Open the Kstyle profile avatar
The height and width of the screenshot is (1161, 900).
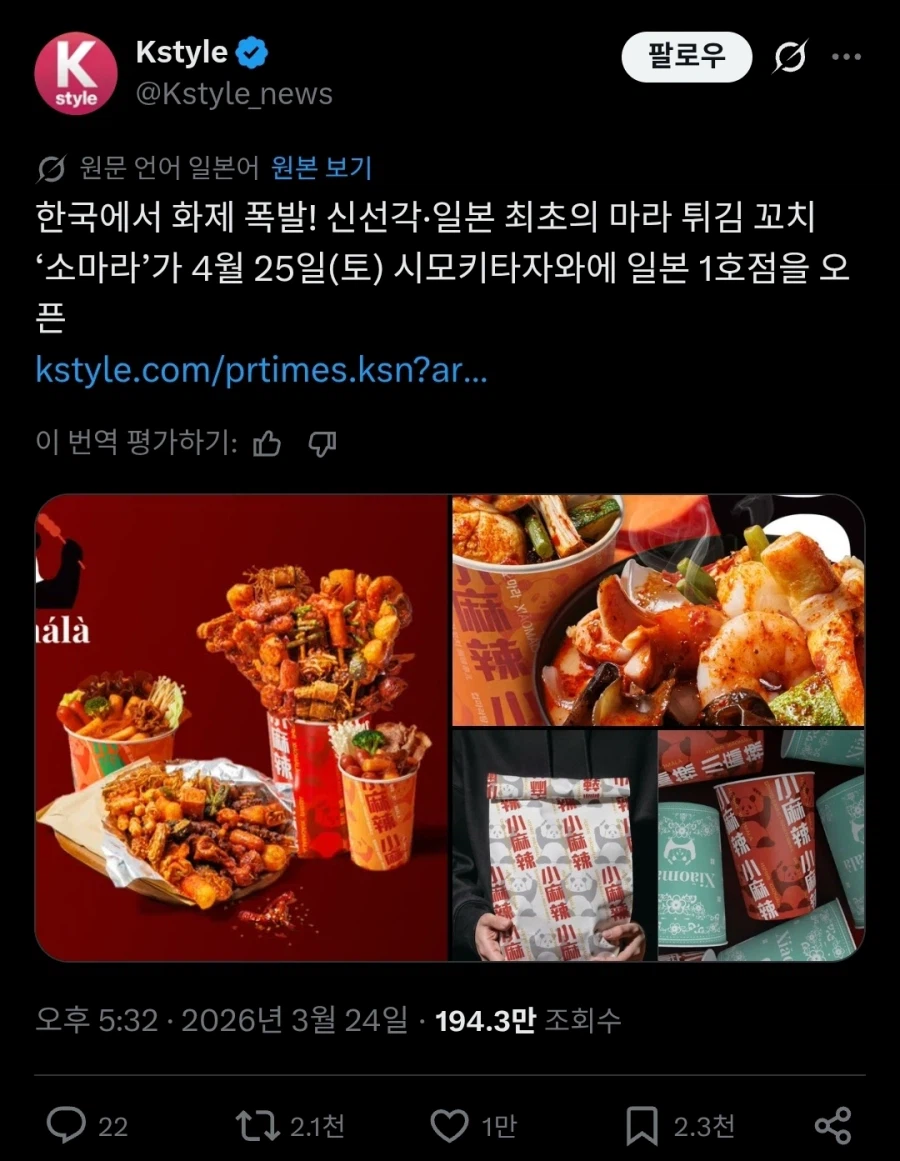click(76, 73)
